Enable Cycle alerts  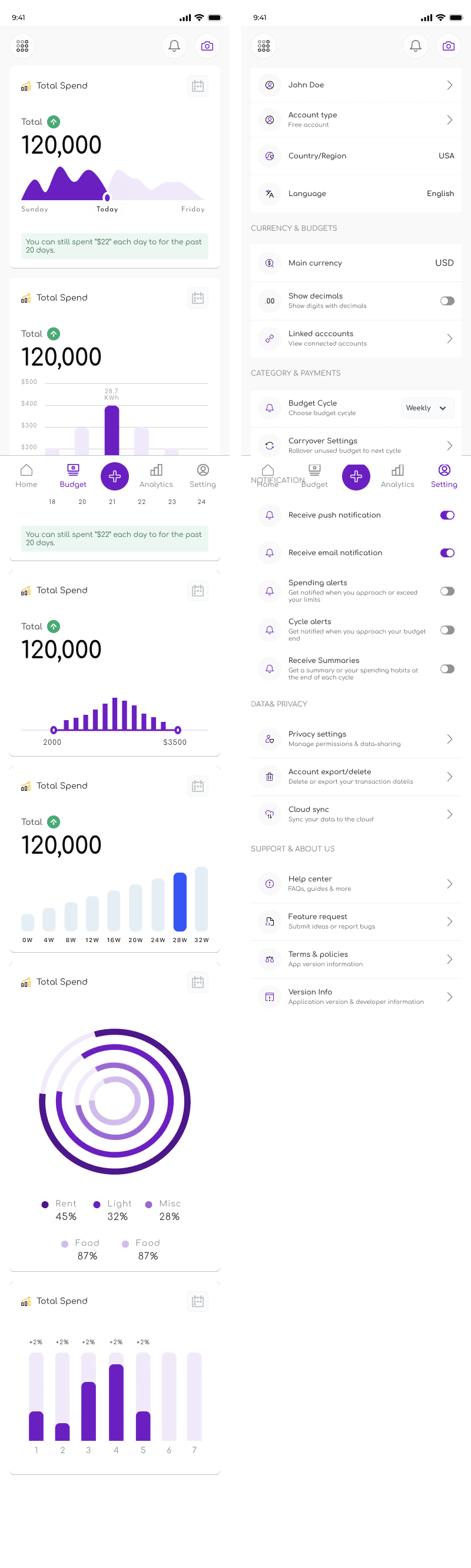click(447, 630)
